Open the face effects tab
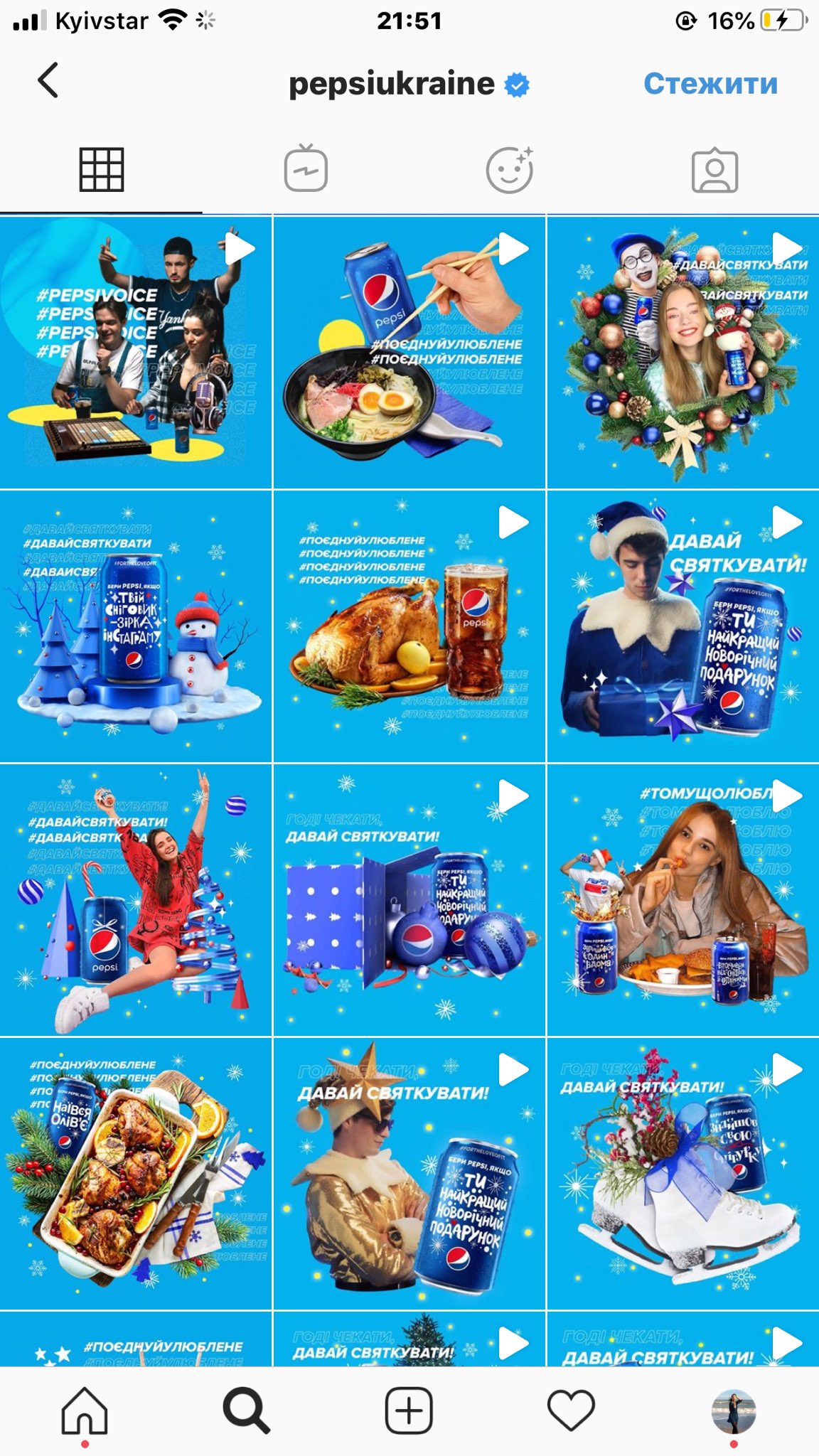 509,170
